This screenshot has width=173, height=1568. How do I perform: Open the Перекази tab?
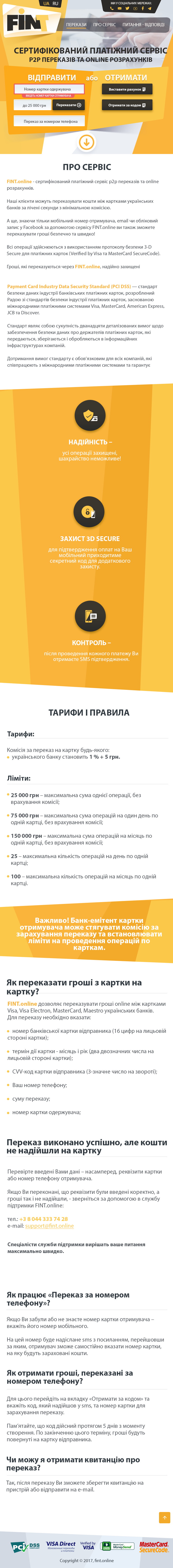pos(76,25)
